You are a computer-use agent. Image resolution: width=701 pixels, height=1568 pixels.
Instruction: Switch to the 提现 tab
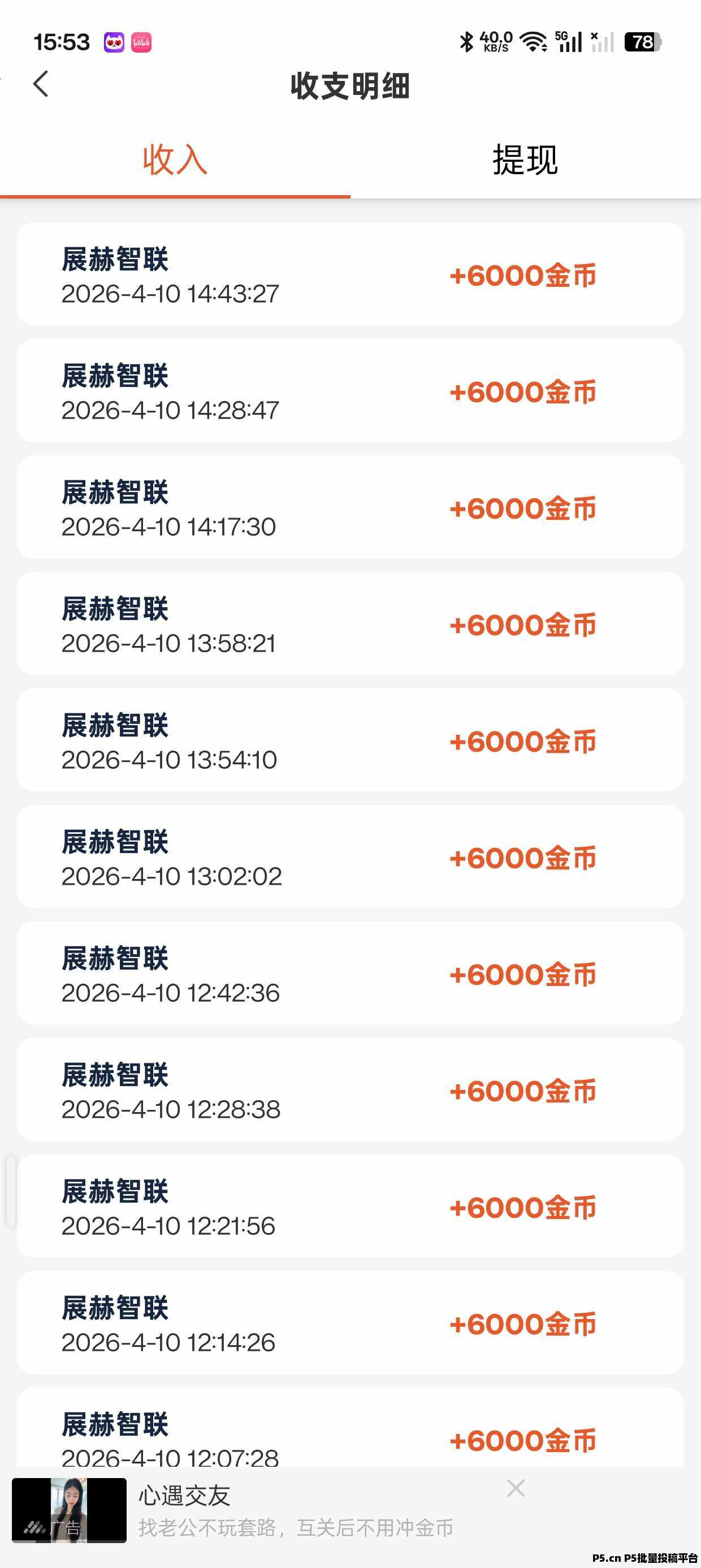pos(525,160)
